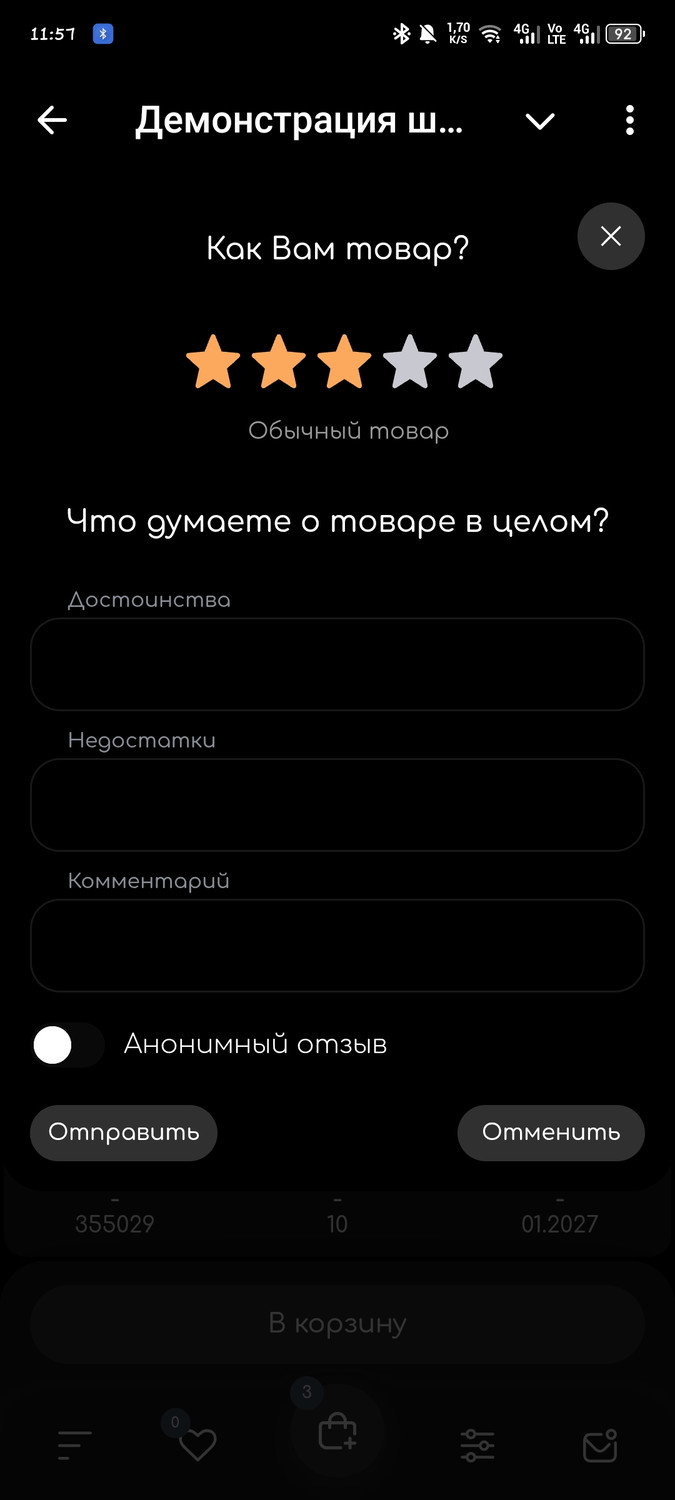Open the three-dot overflow menu
This screenshot has height=1500, width=675.
pyautogui.click(x=629, y=121)
